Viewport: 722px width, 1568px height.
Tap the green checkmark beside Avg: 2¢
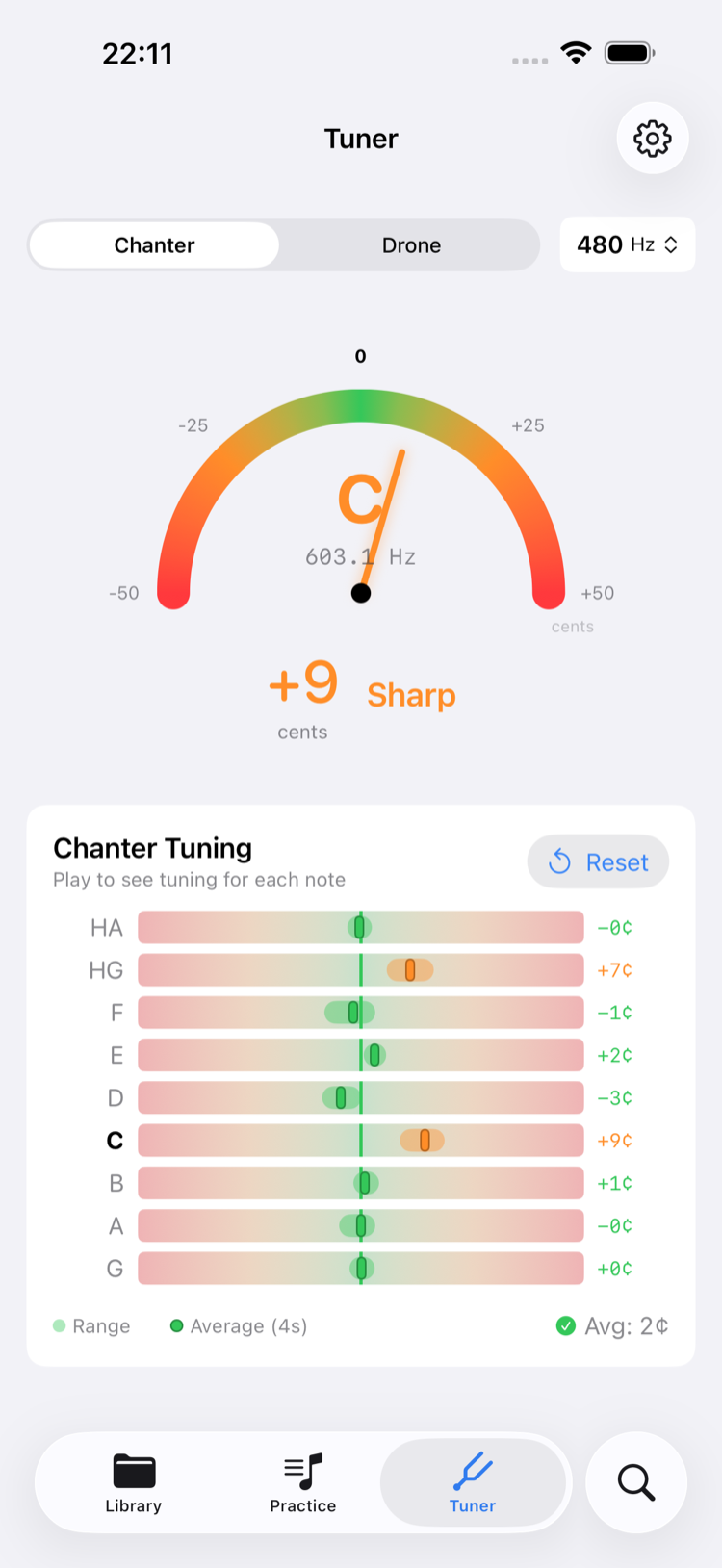[x=569, y=1325]
